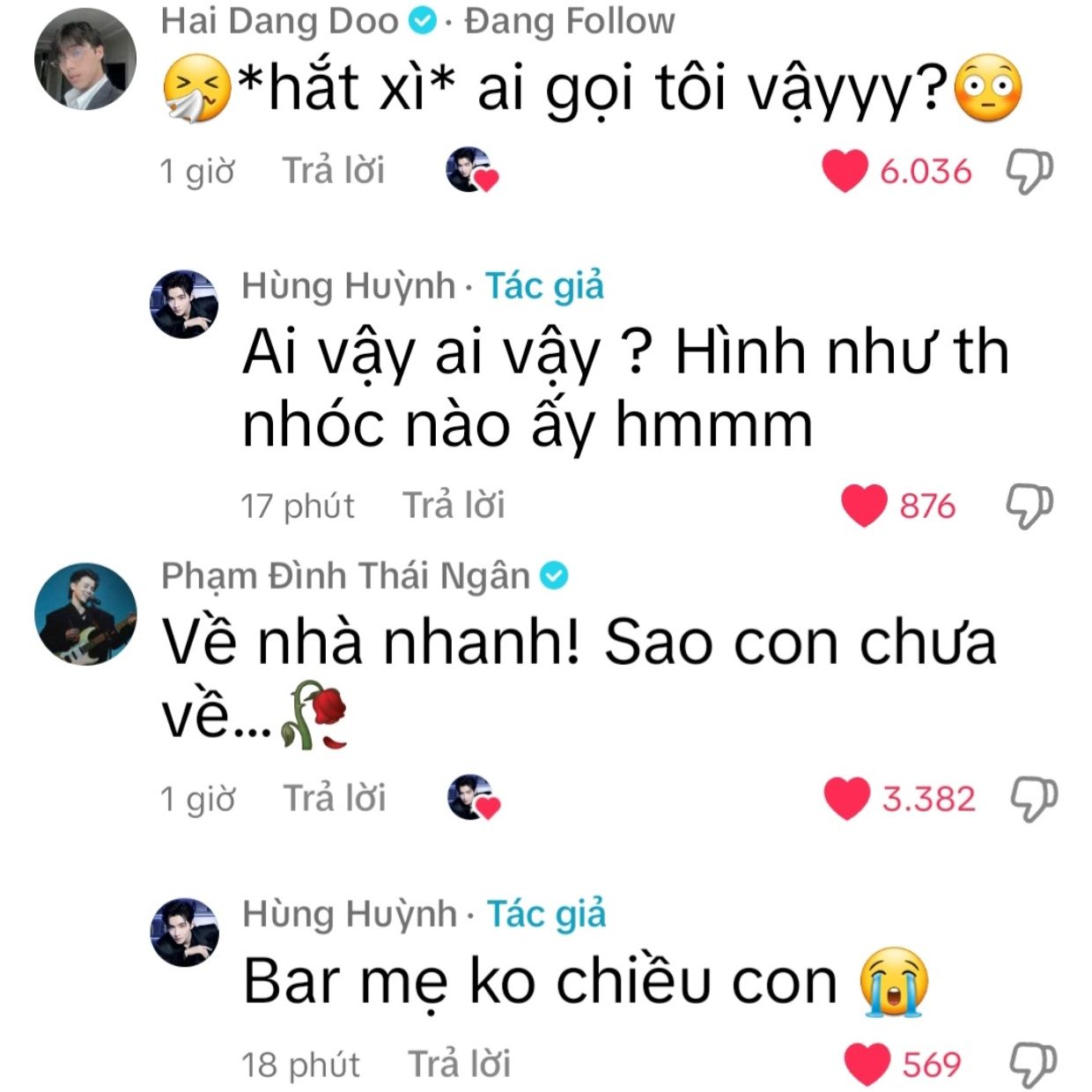Reply to Hai Dang Doo's comment
Viewport: 1092px width, 1092px height.
tap(333, 171)
